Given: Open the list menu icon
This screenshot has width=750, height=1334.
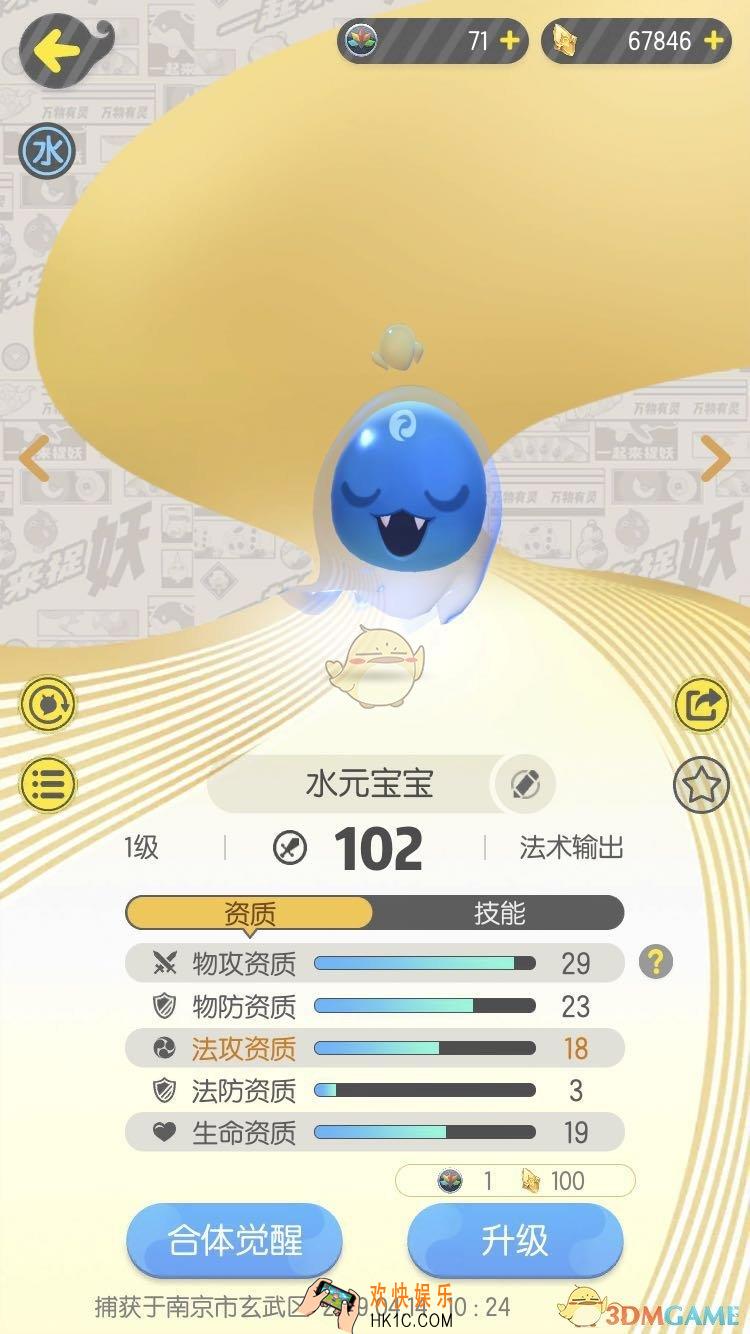Looking at the screenshot, I should [x=47, y=784].
